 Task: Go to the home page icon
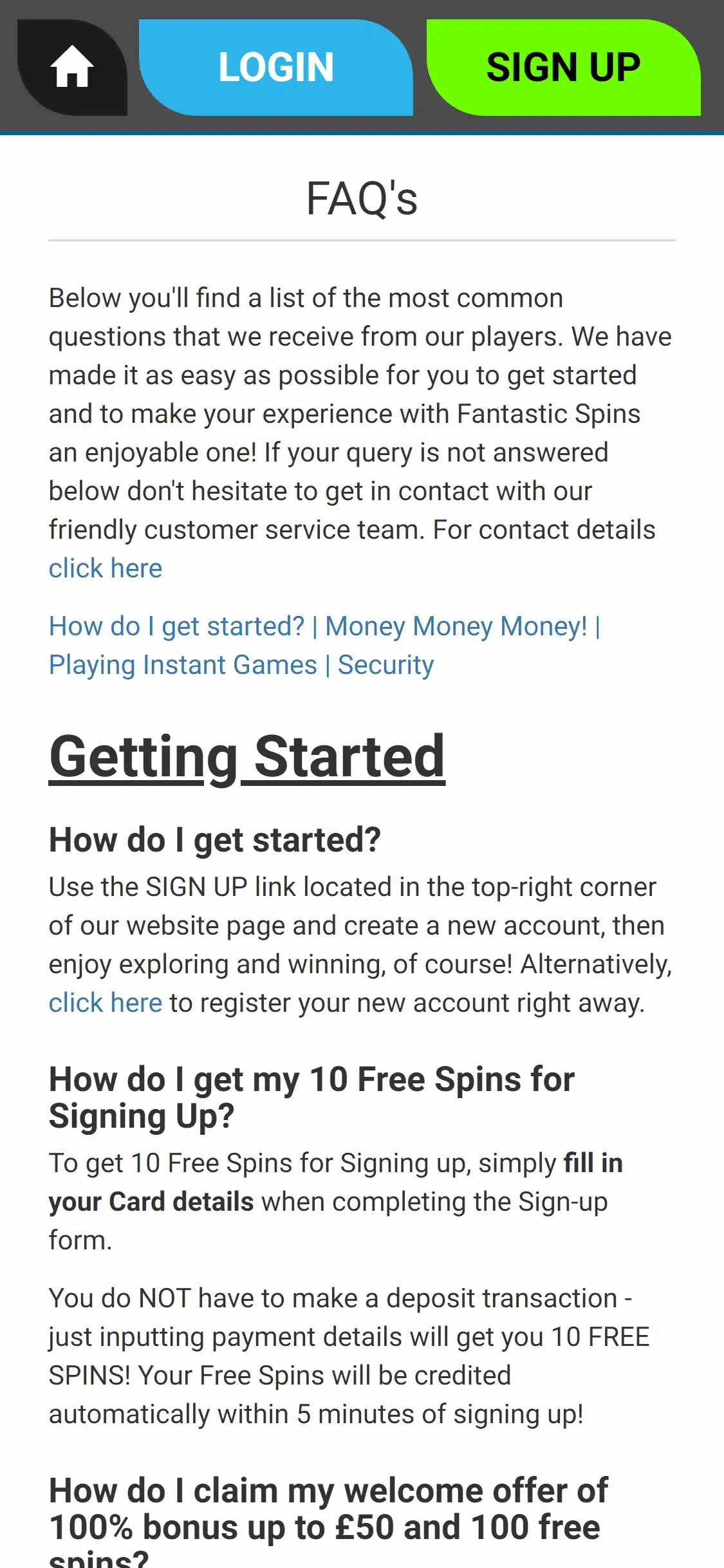(72, 68)
